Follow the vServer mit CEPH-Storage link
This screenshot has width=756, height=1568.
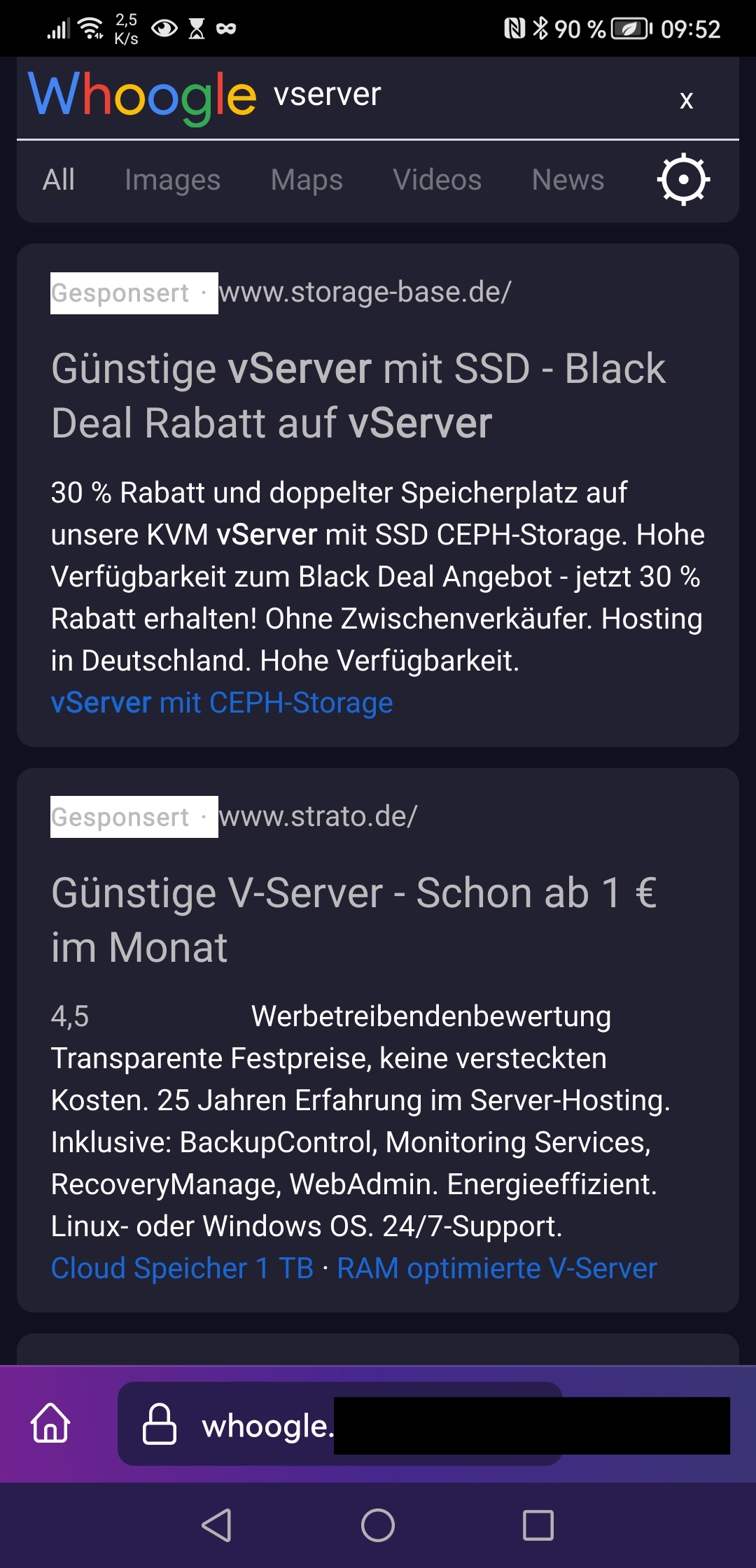222,703
